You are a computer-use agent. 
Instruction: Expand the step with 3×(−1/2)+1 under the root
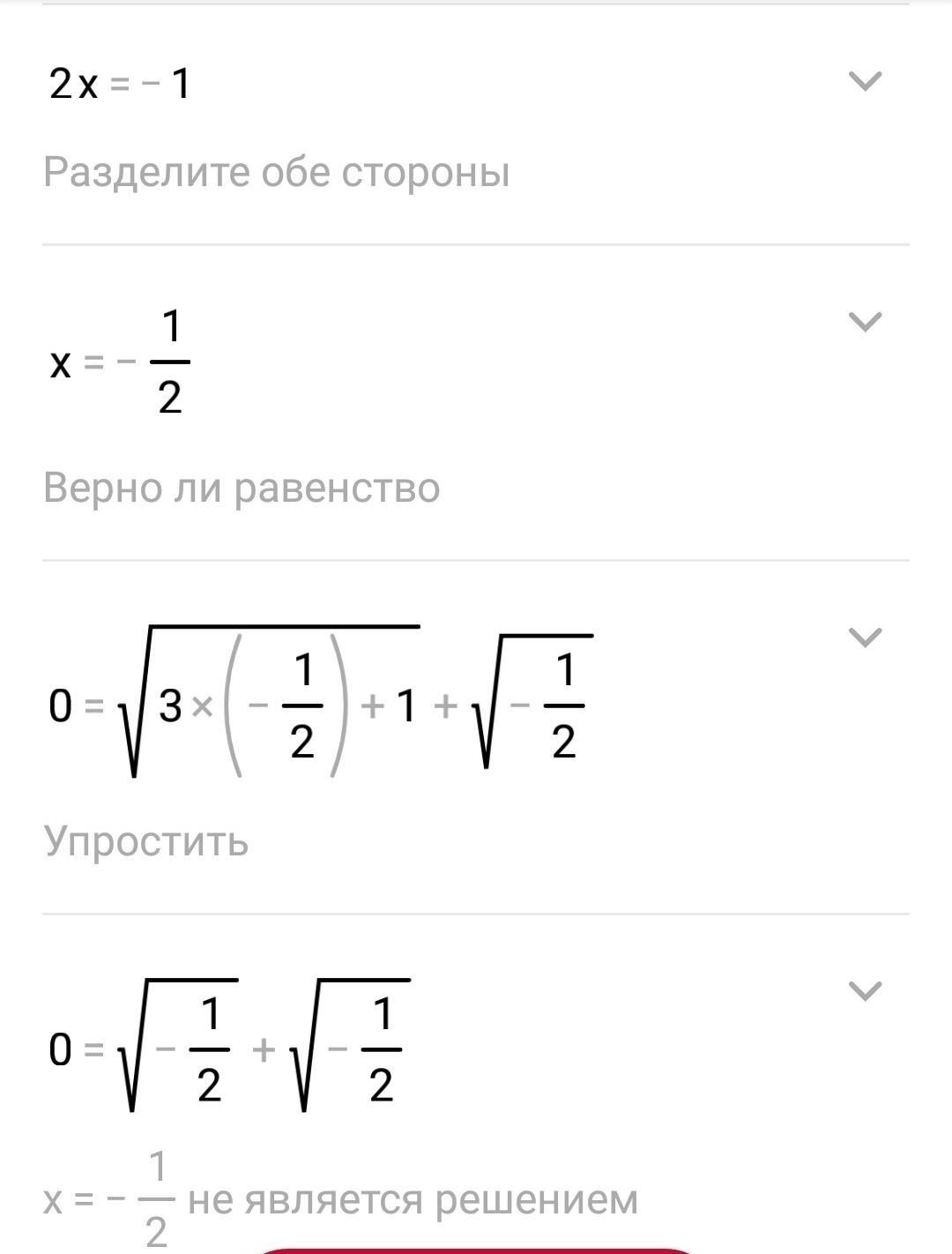[x=865, y=637]
